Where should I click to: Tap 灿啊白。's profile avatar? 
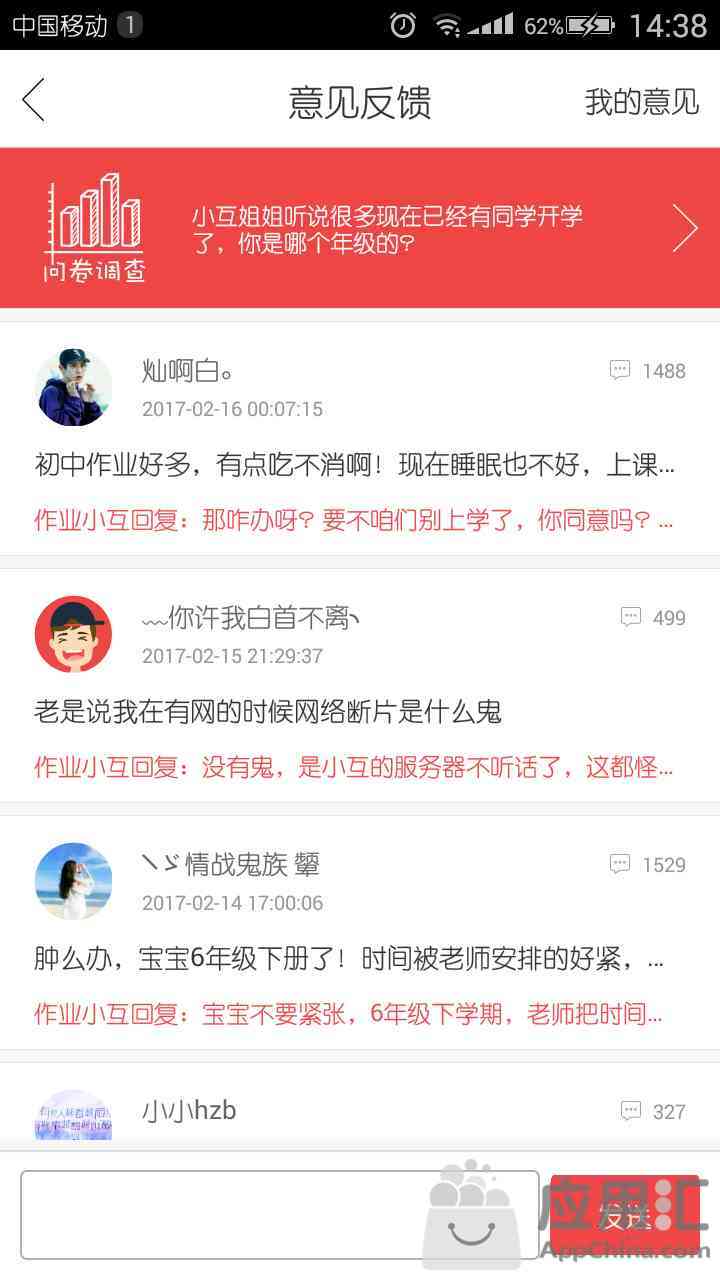pos(74,388)
